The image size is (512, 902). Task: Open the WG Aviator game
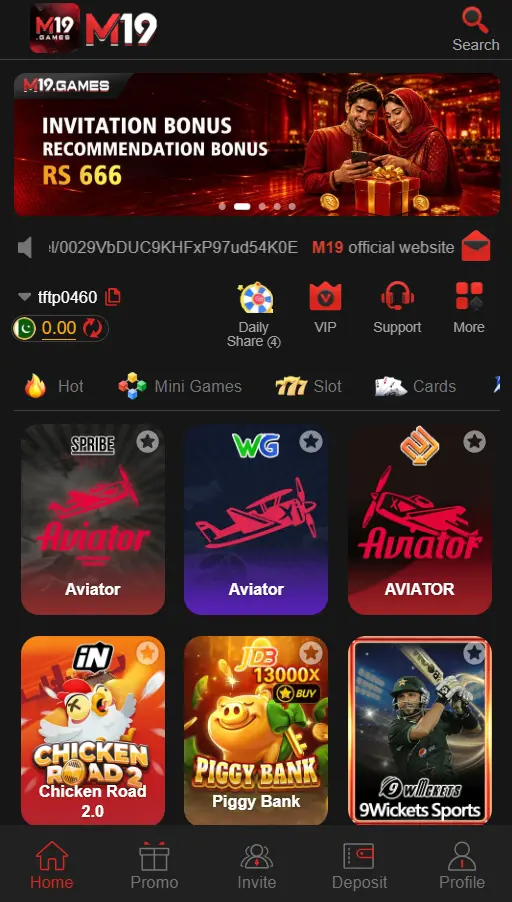256,519
